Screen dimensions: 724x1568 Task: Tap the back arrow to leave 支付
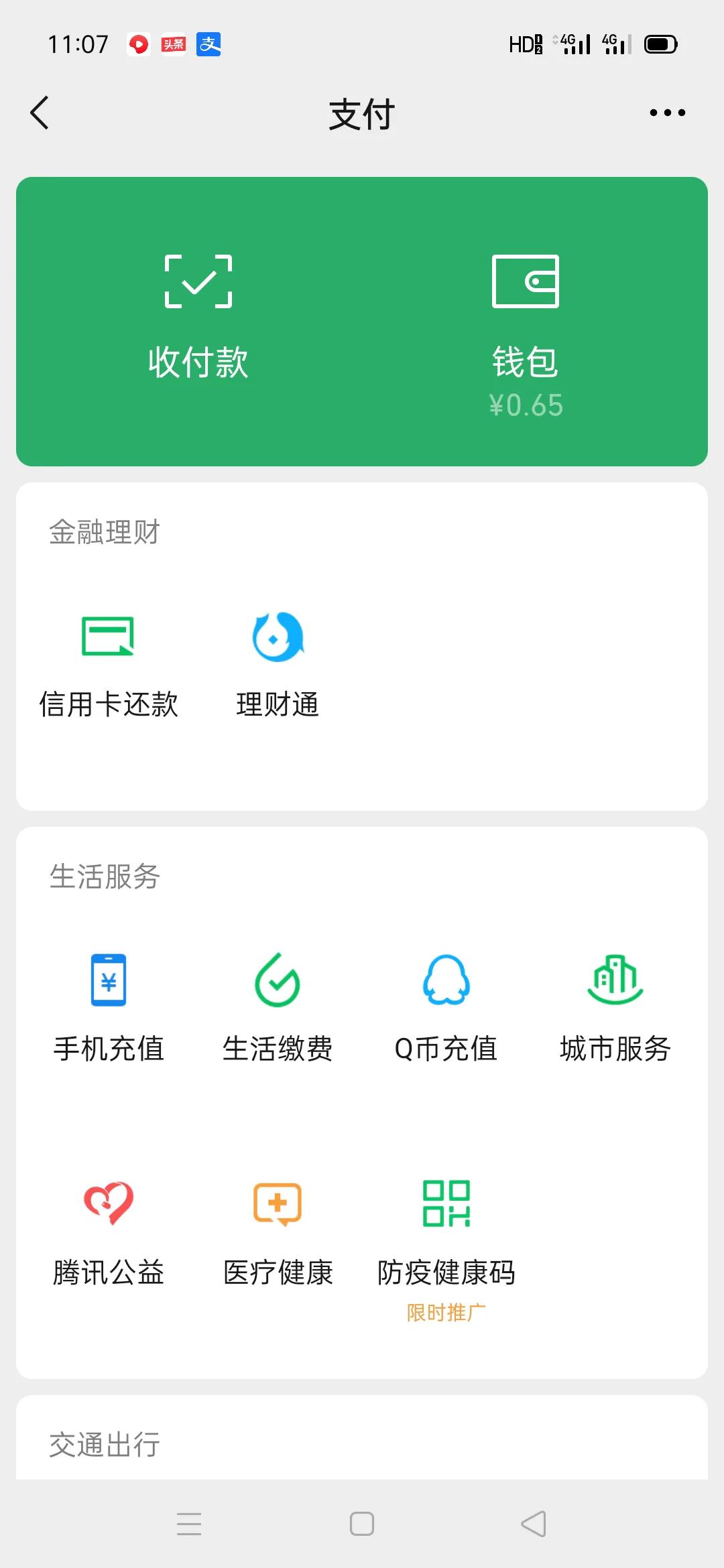pos(40,113)
